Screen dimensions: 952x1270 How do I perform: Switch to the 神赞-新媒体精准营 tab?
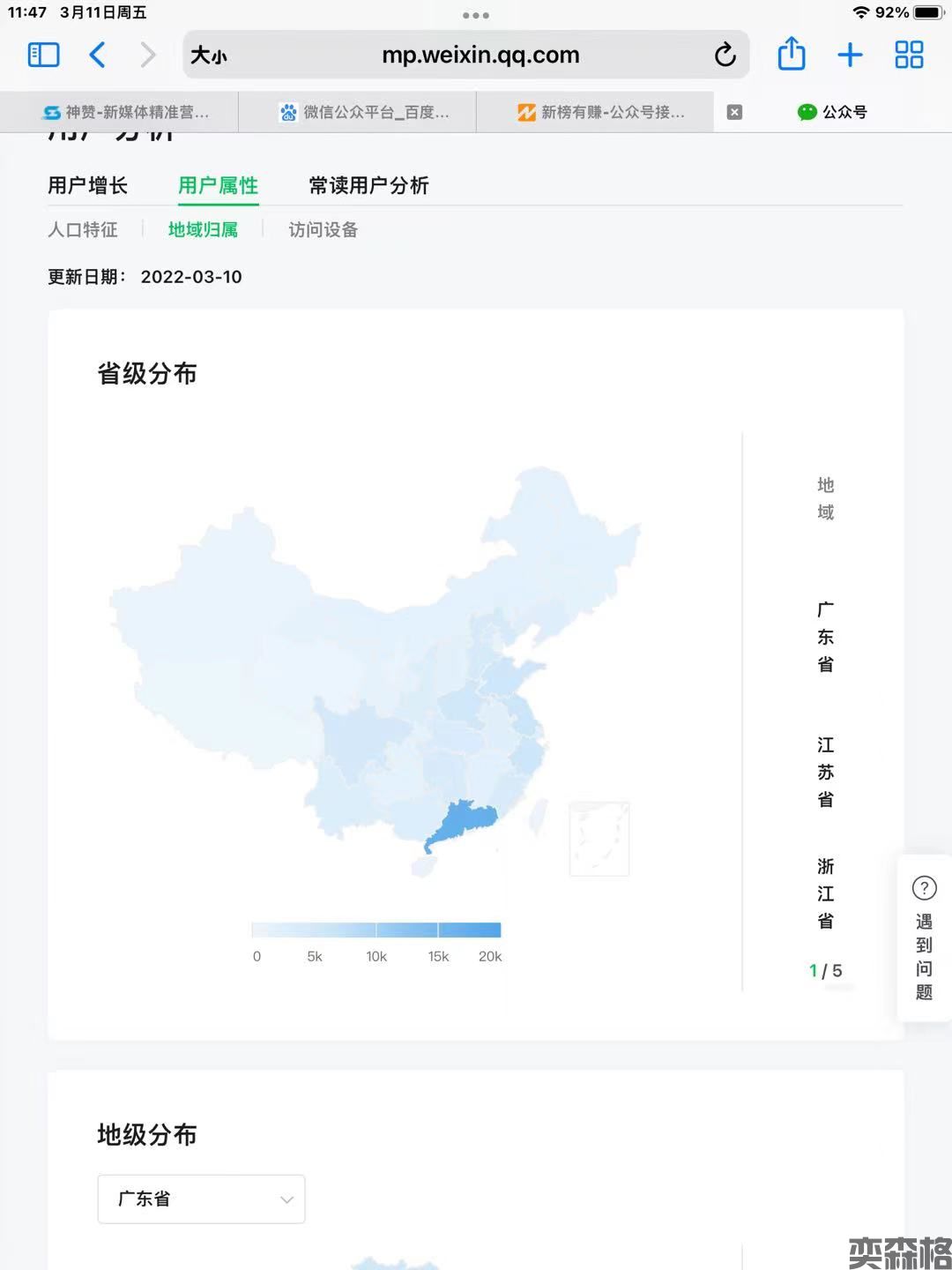pyautogui.click(x=126, y=112)
